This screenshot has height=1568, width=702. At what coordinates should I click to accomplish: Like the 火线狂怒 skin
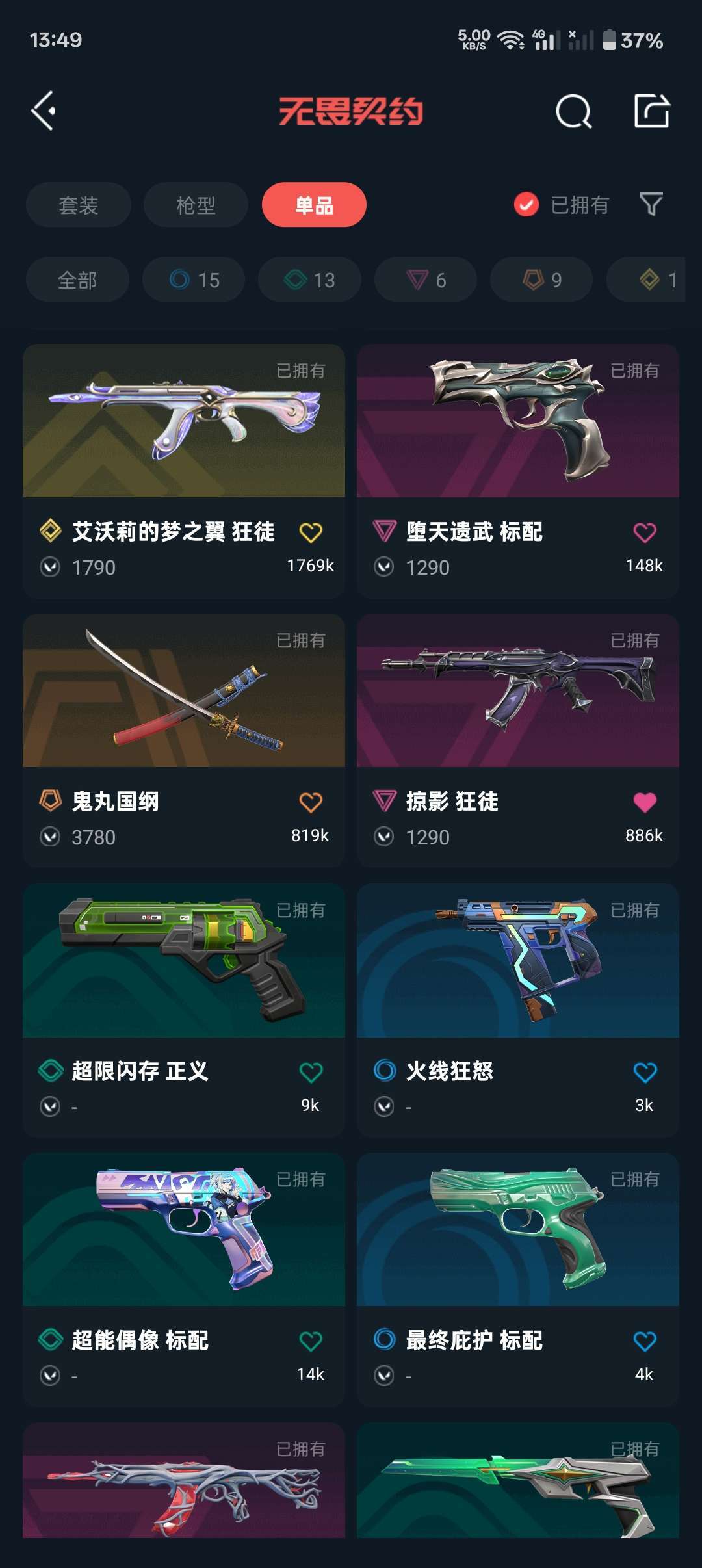click(x=645, y=1072)
